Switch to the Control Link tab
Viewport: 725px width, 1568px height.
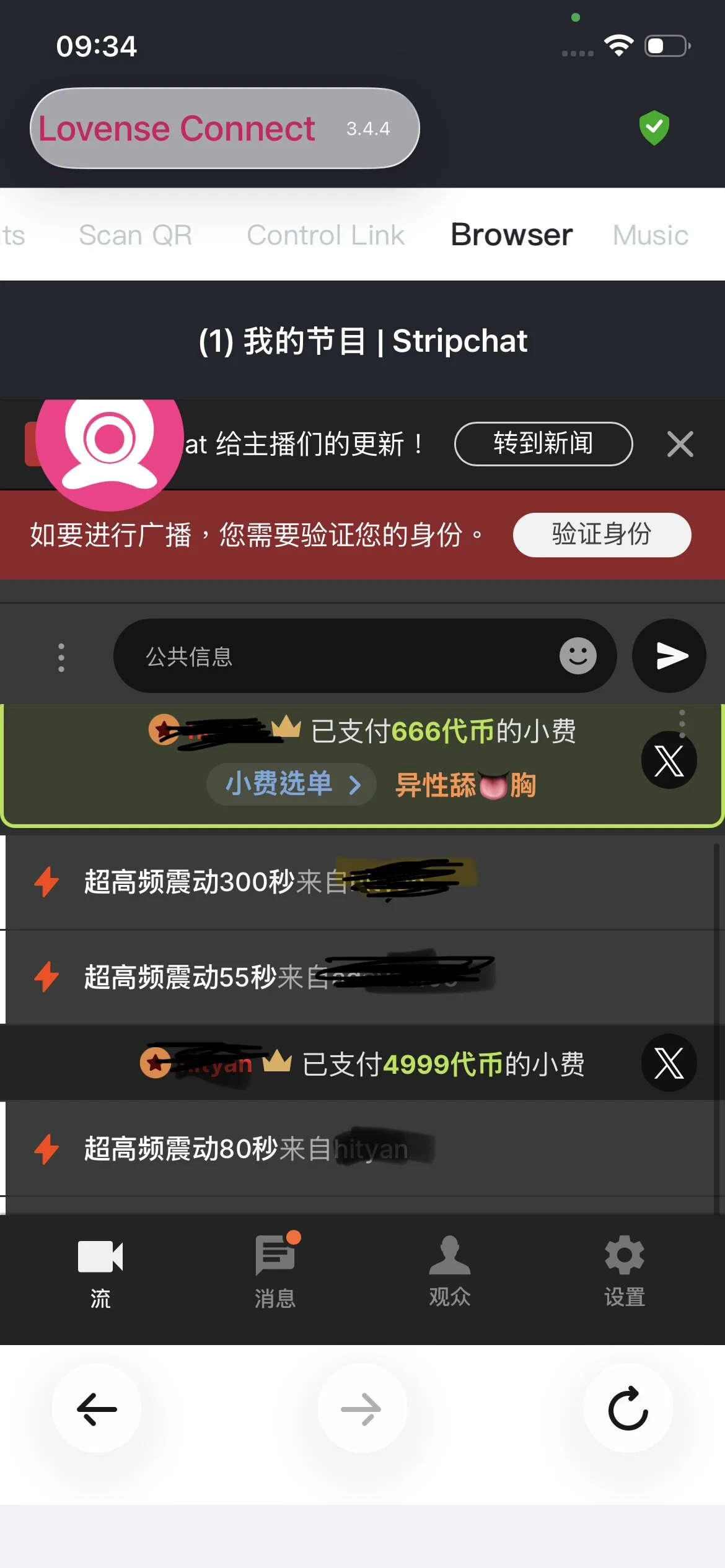point(325,235)
